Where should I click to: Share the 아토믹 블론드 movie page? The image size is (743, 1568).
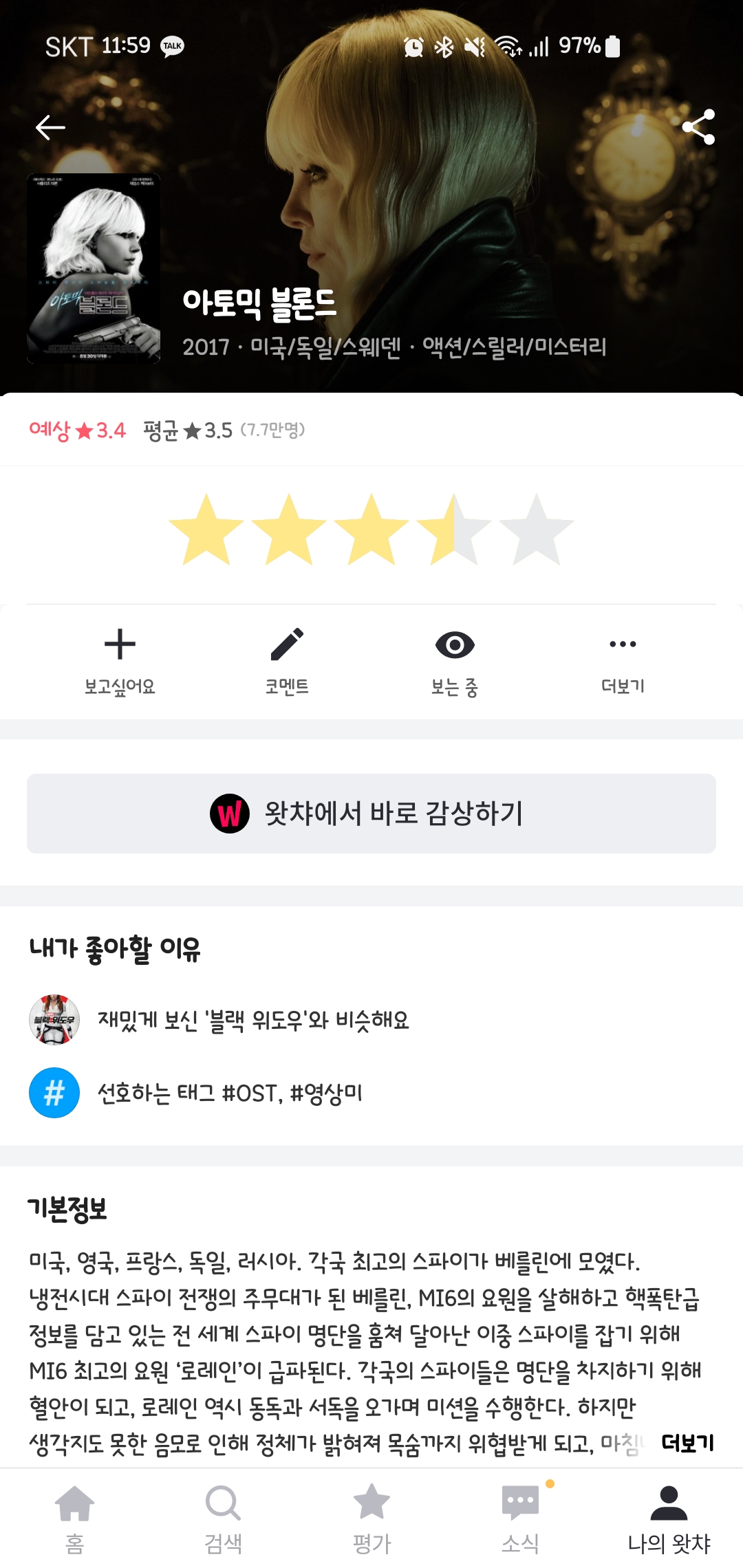[698, 127]
